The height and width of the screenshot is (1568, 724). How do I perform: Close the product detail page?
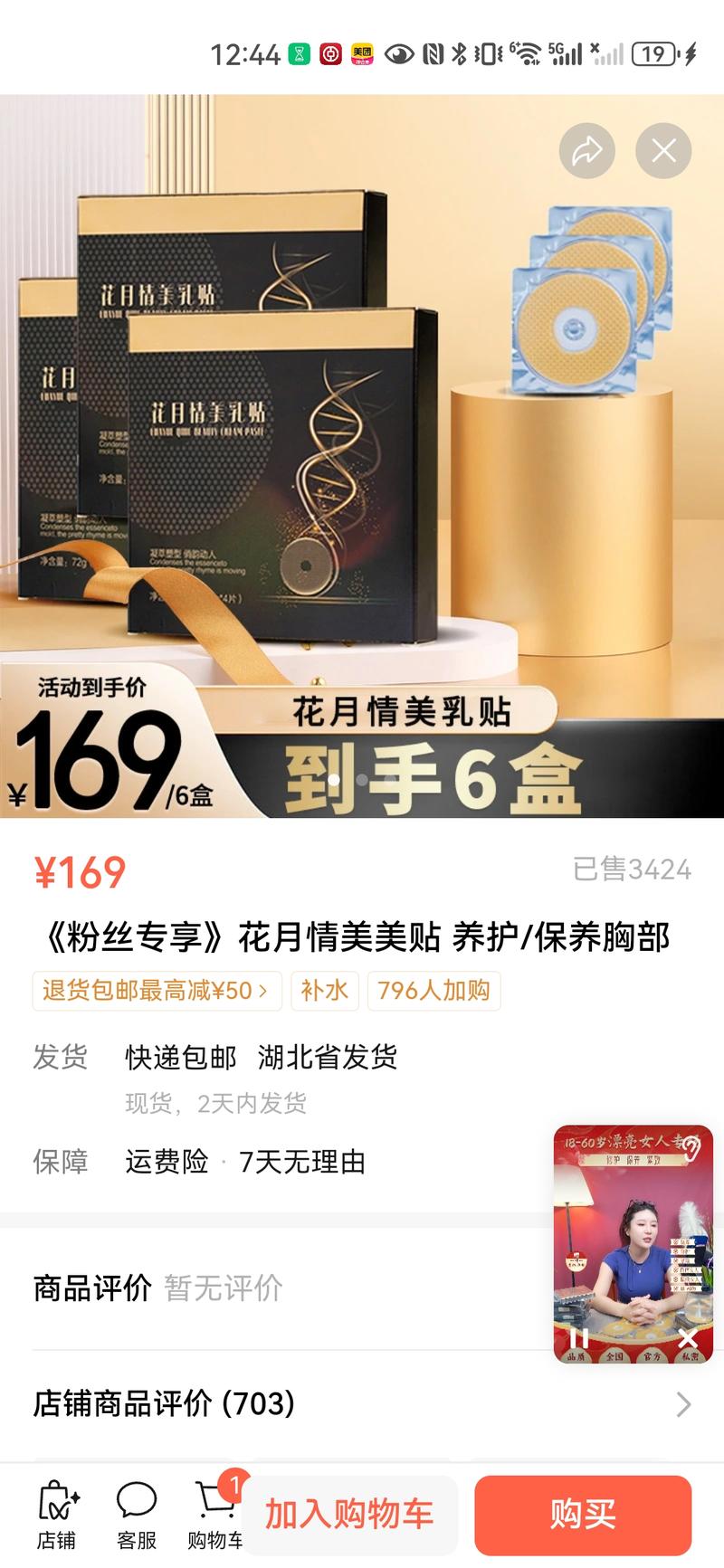click(663, 150)
